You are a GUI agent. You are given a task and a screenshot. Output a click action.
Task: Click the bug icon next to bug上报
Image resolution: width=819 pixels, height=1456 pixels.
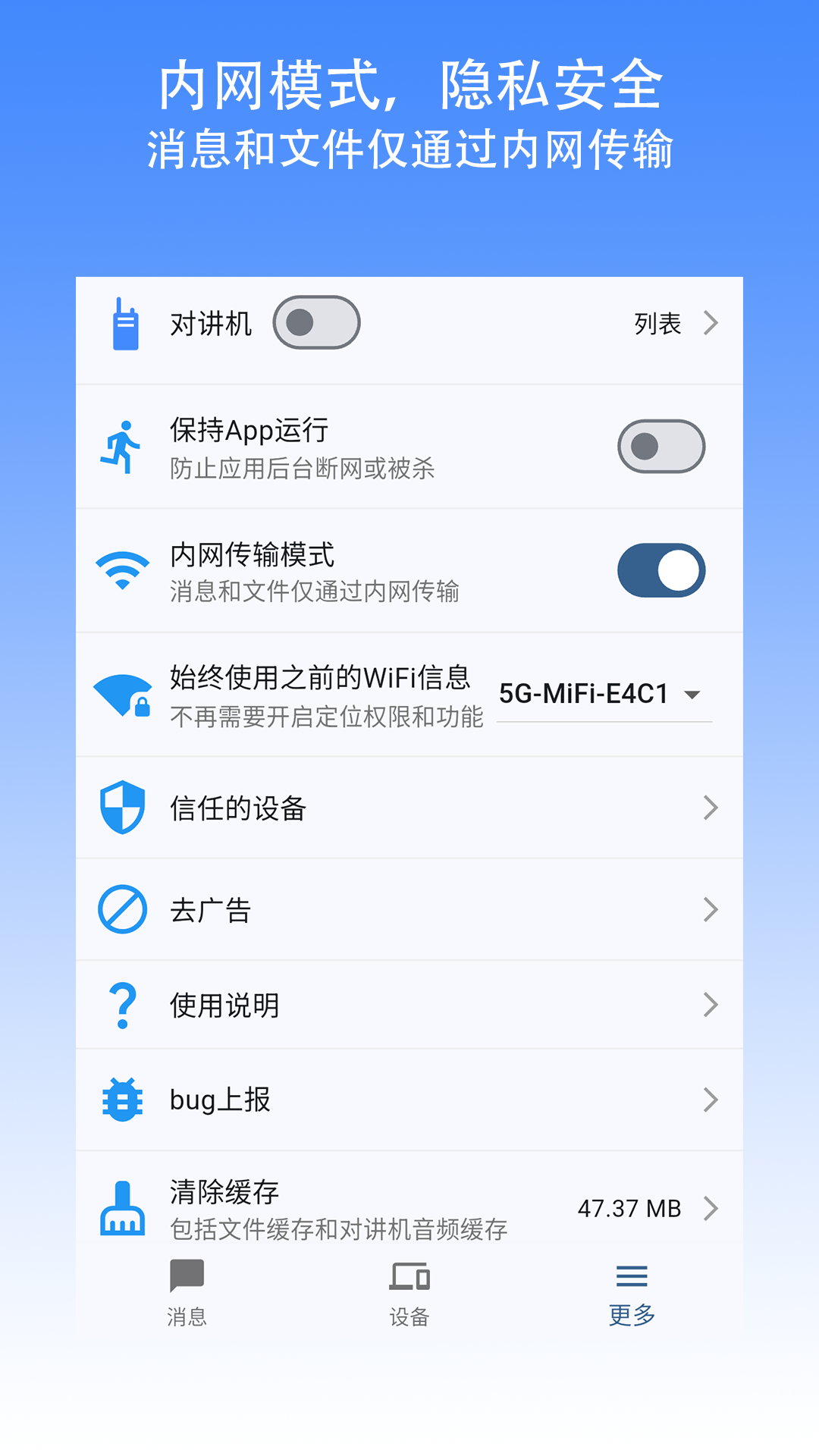pos(121,1098)
